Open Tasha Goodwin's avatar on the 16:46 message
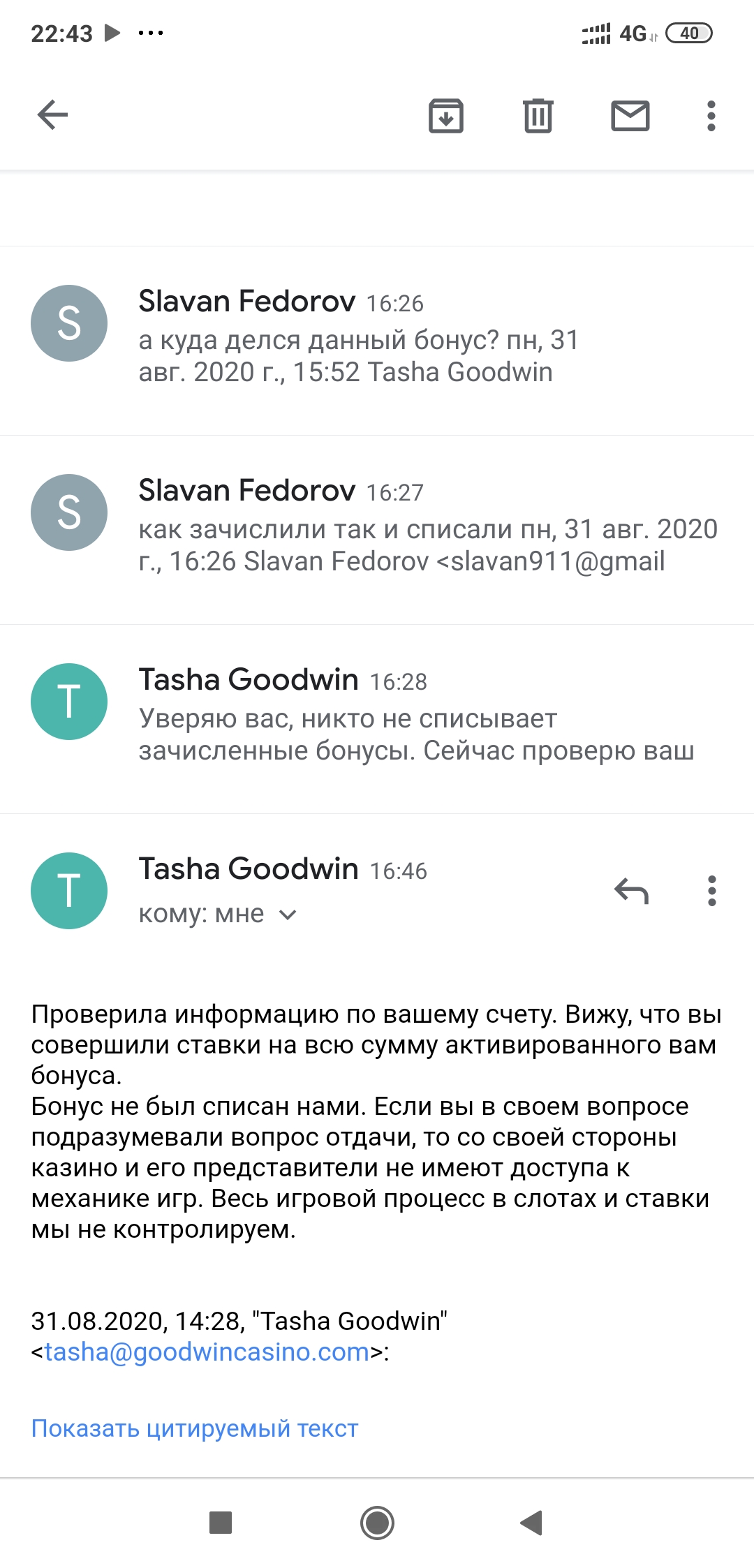754x1568 pixels. [x=69, y=891]
